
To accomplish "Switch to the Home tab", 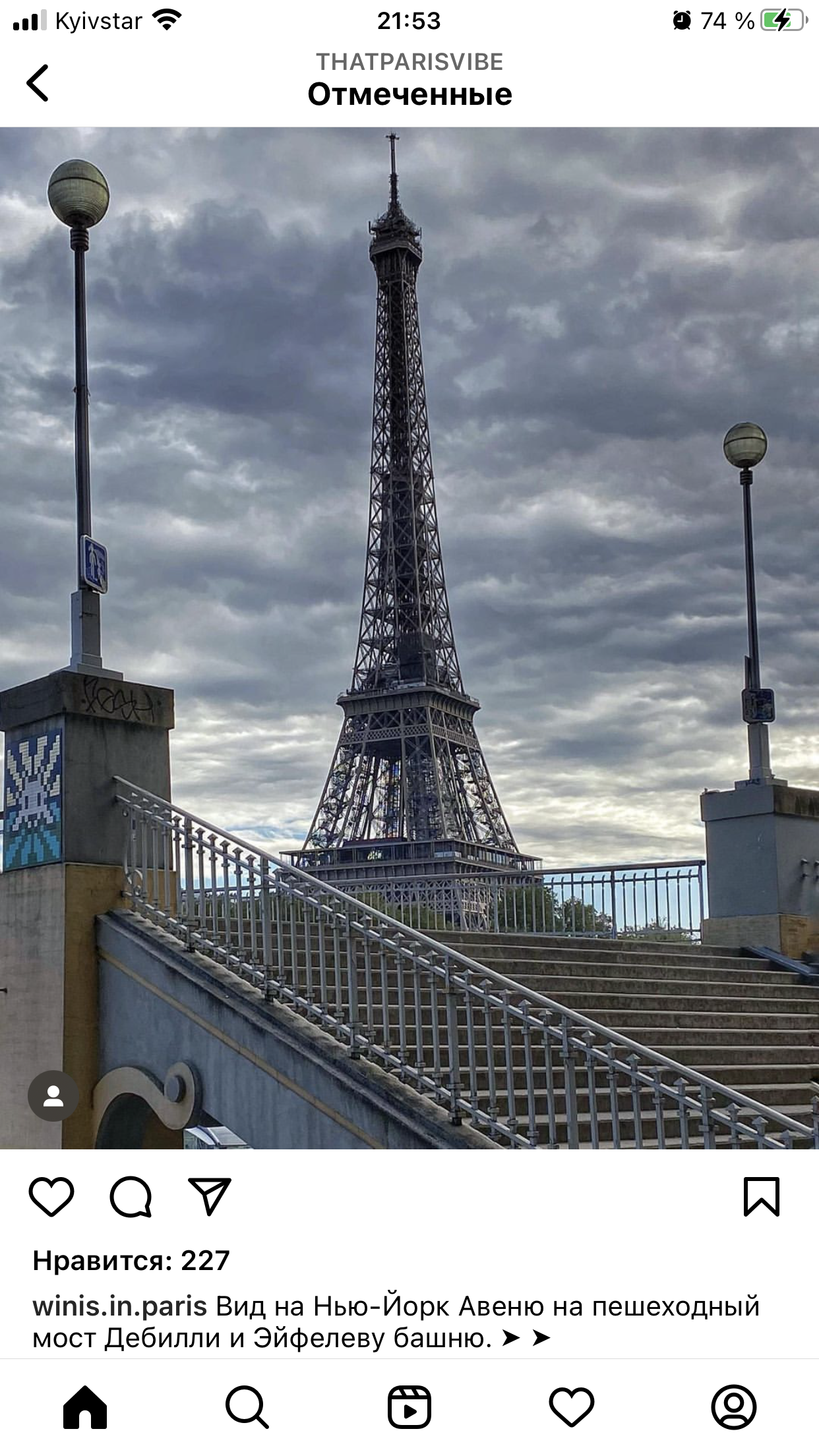I will pos(85,1407).
